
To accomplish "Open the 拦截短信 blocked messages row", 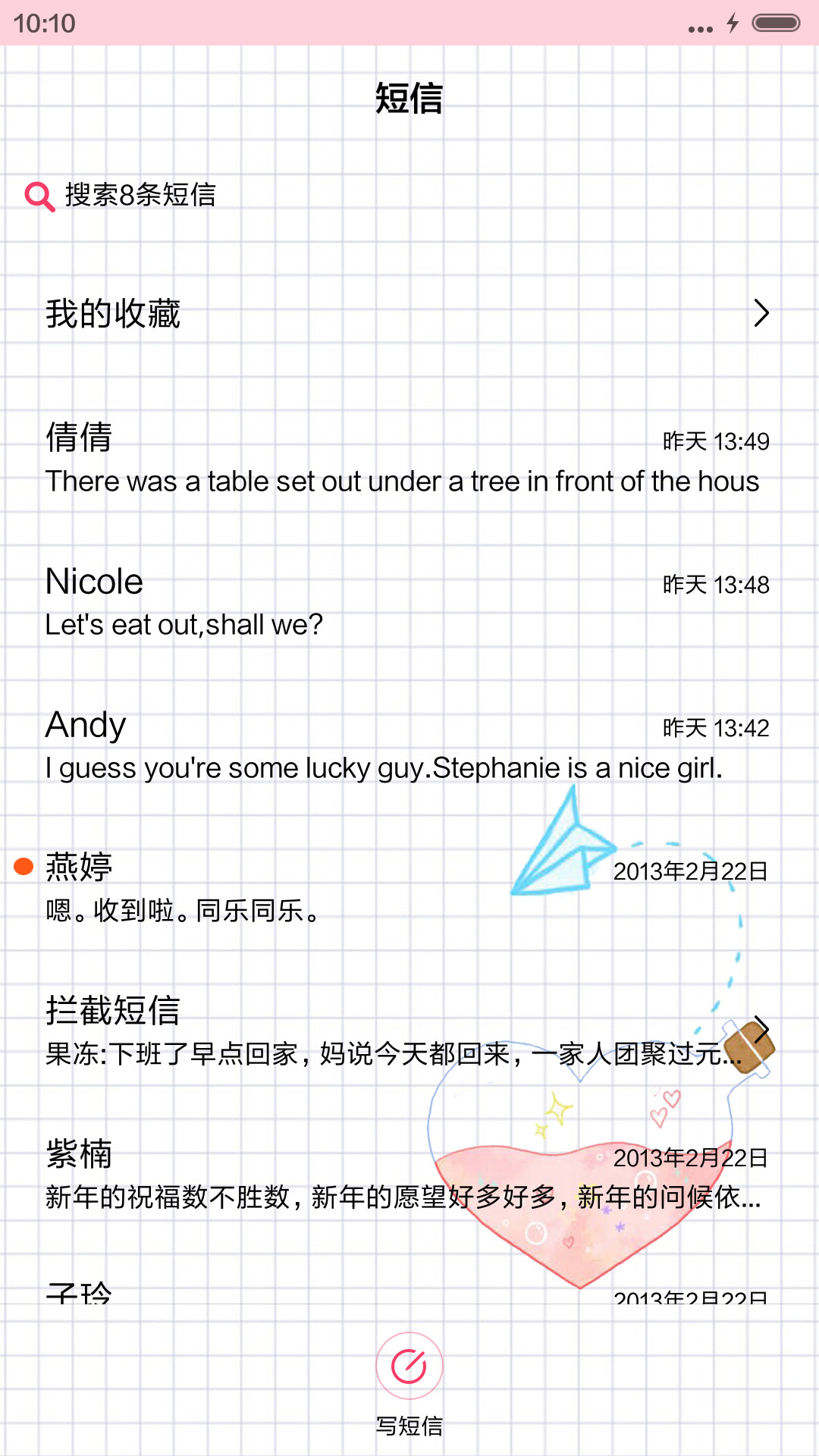I will point(409,1031).
